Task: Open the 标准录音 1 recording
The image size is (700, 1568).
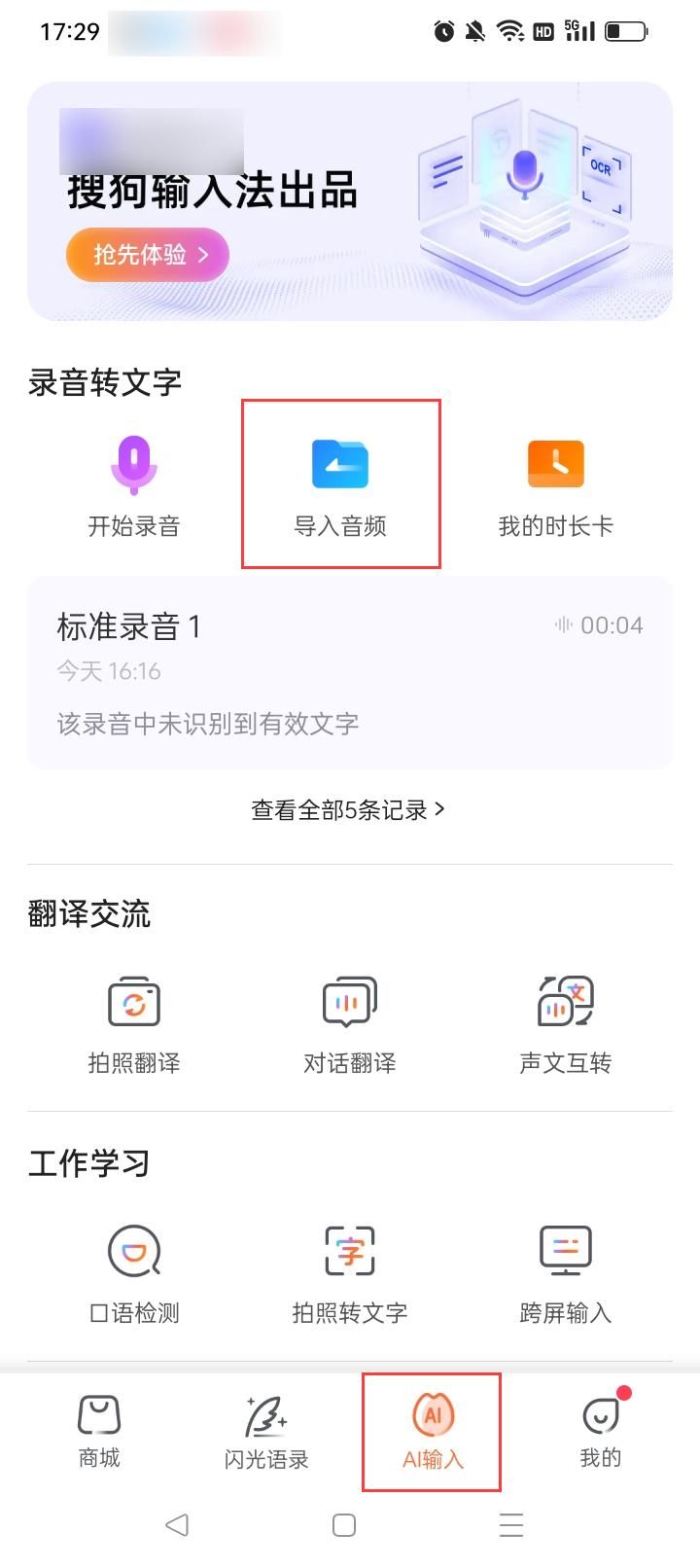Action: [x=349, y=673]
